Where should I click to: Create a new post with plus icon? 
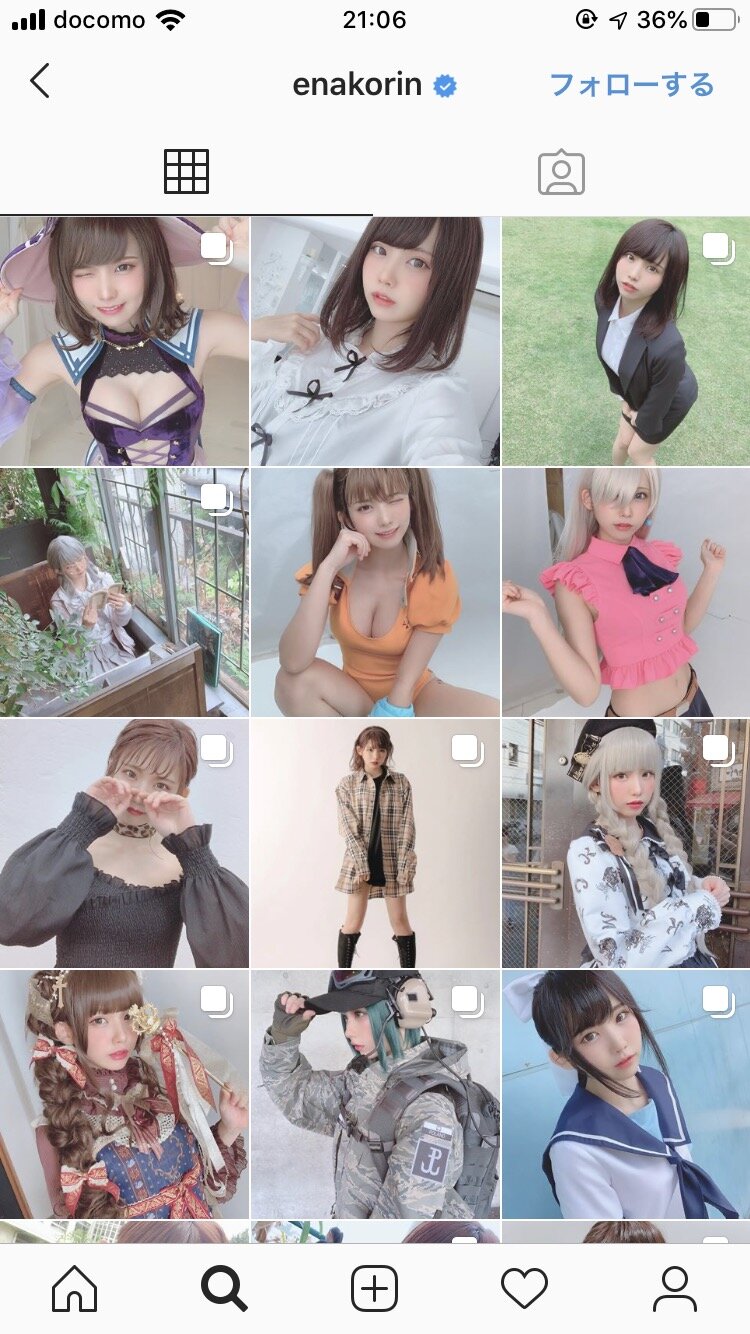point(375,1289)
